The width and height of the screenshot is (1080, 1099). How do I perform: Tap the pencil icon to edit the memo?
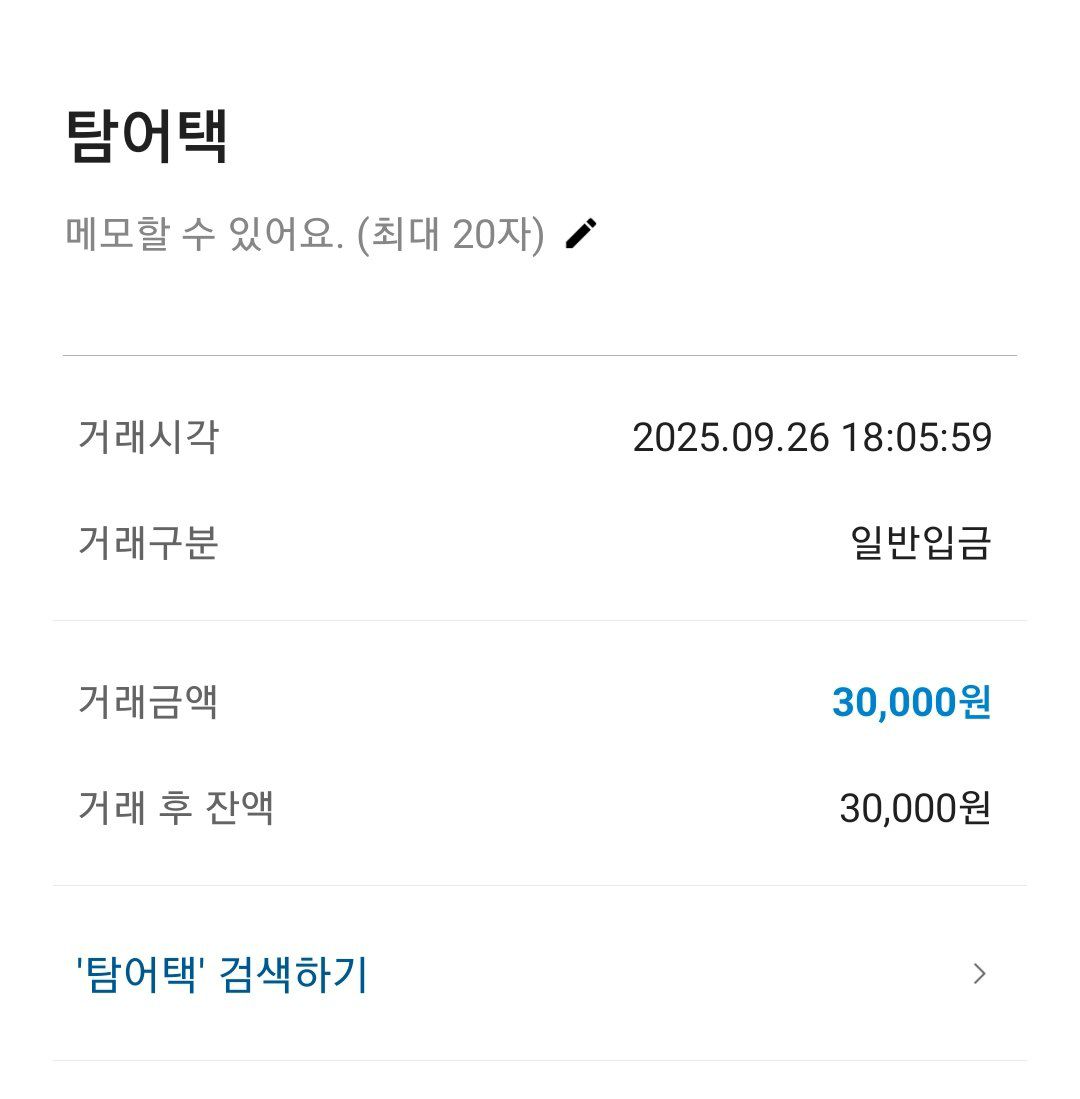click(x=581, y=234)
